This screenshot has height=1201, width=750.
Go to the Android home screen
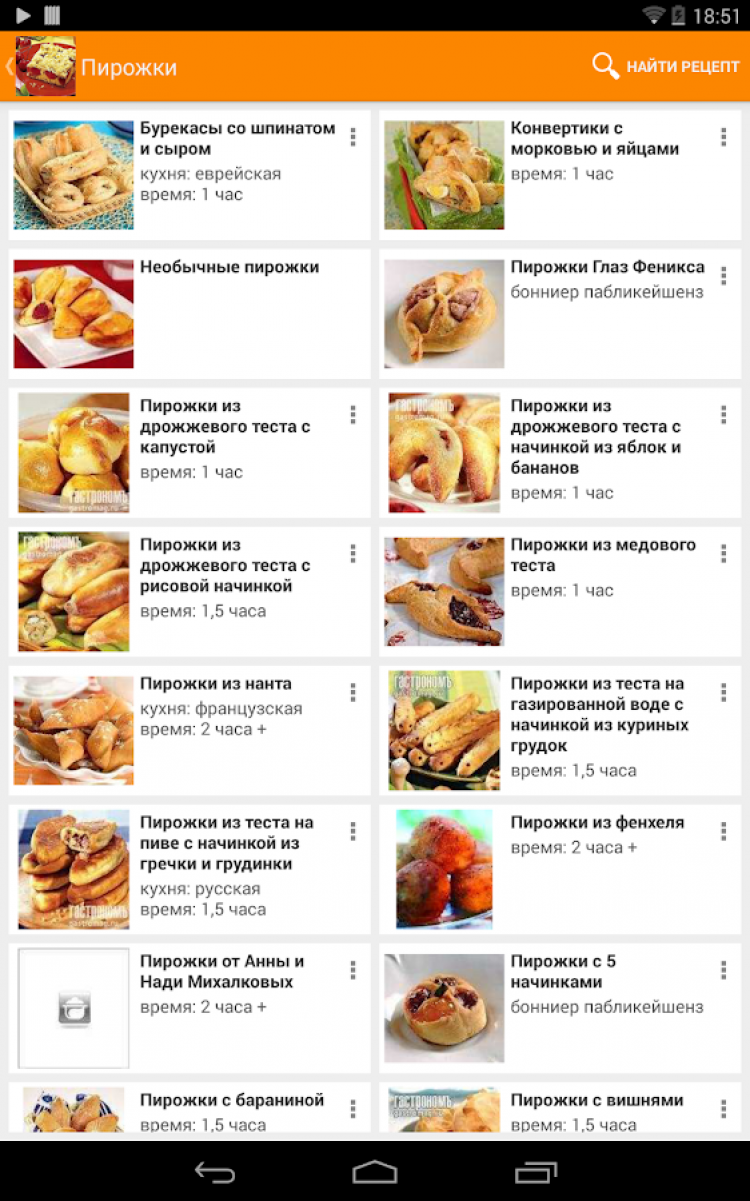pyautogui.click(x=375, y=1171)
